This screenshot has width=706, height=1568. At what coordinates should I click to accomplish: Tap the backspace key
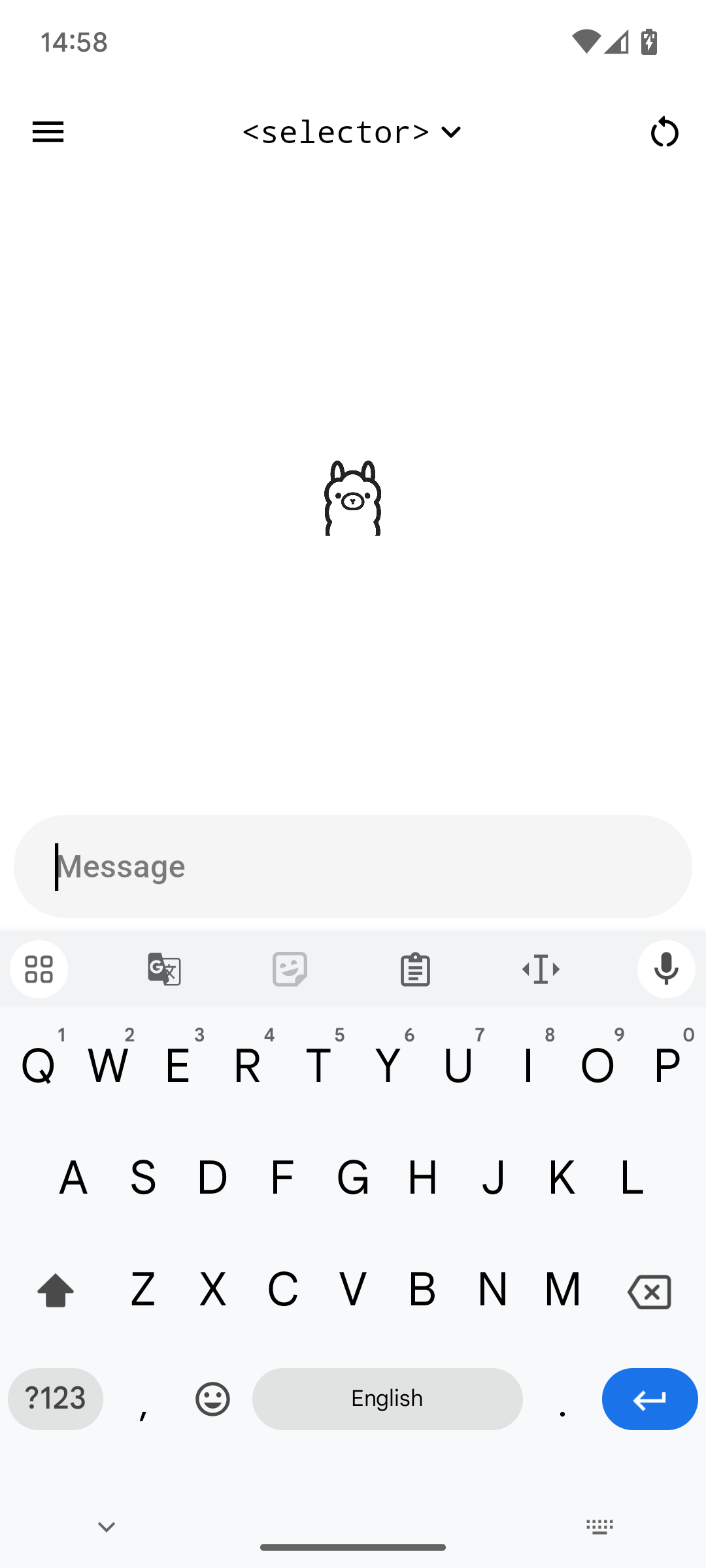(649, 1291)
